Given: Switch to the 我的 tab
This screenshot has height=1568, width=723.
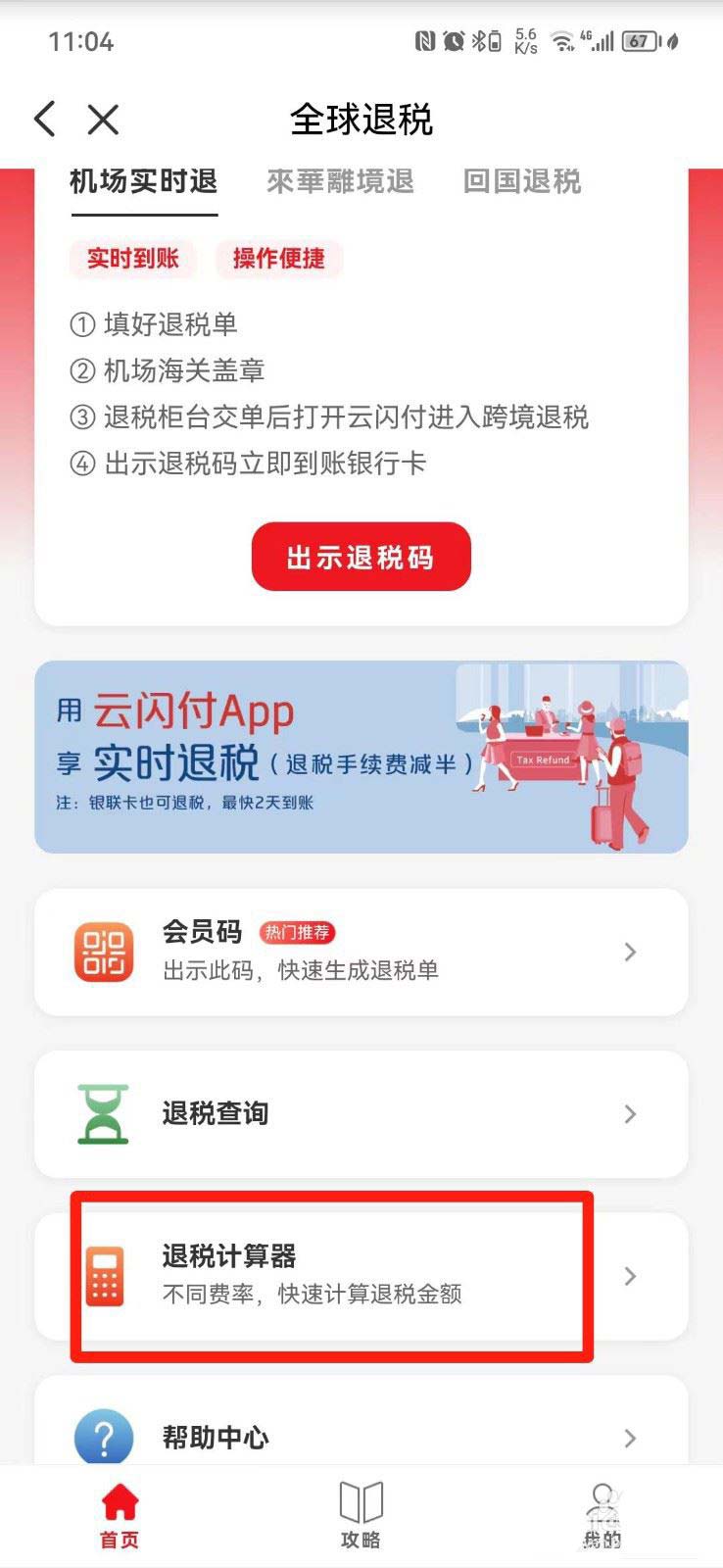Looking at the screenshot, I should pyautogui.click(x=602, y=1515).
